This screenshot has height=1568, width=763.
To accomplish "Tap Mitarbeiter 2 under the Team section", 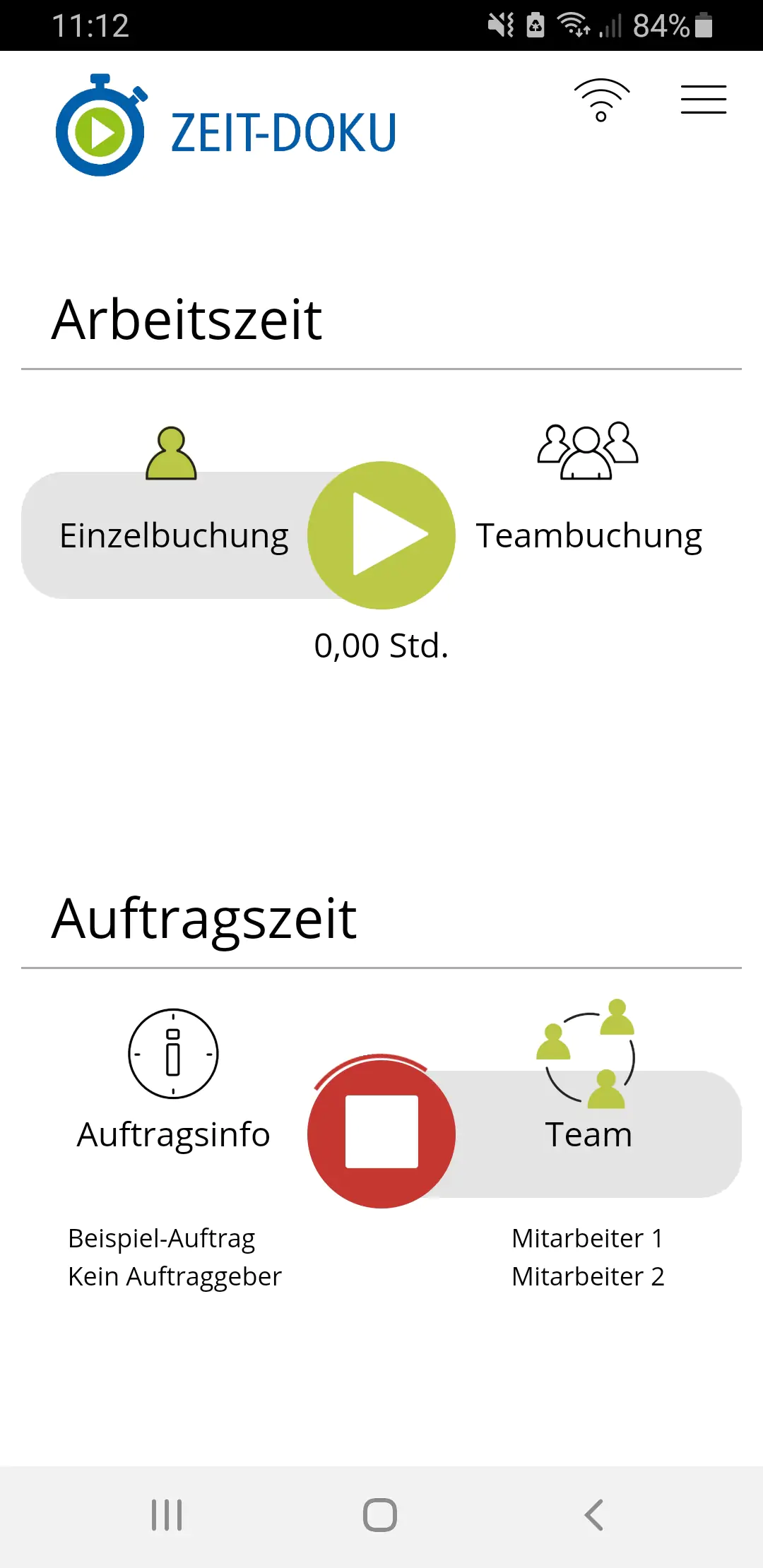I will 588,1276.
